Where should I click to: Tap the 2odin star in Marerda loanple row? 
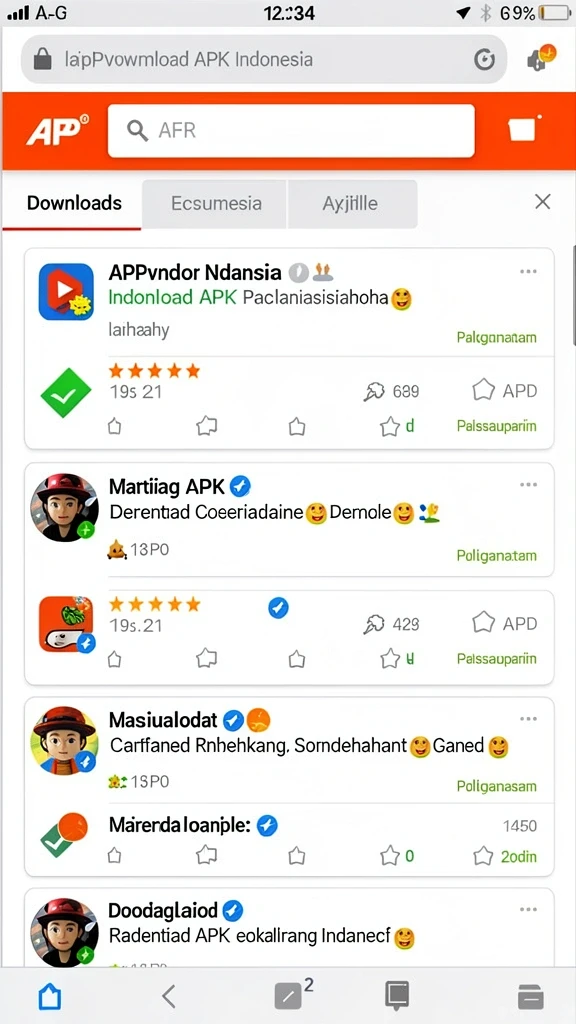pyautogui.click(x=483, y=856)
